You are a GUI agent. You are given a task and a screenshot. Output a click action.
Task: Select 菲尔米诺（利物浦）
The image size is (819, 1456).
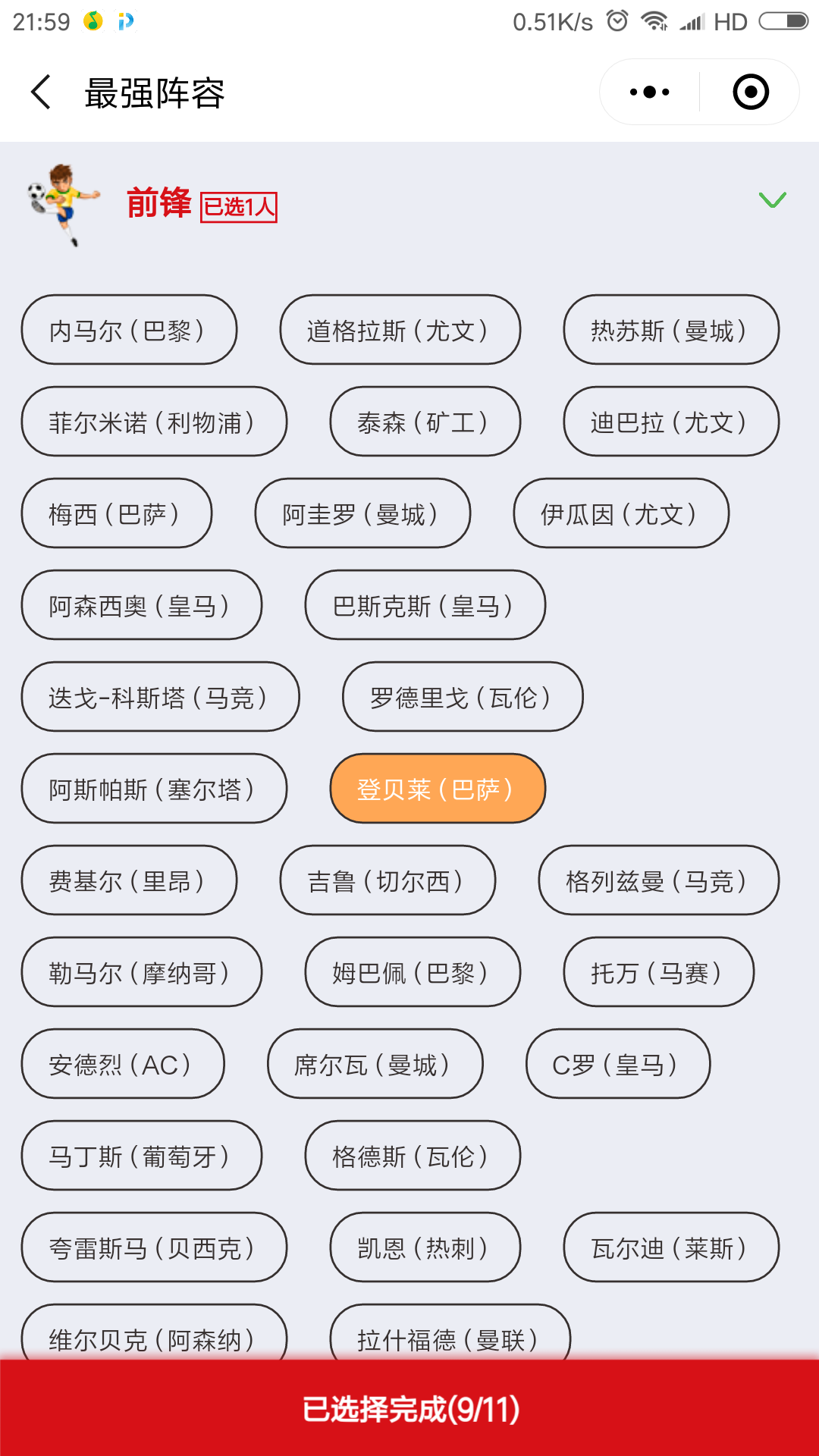[x=154, y=422]
